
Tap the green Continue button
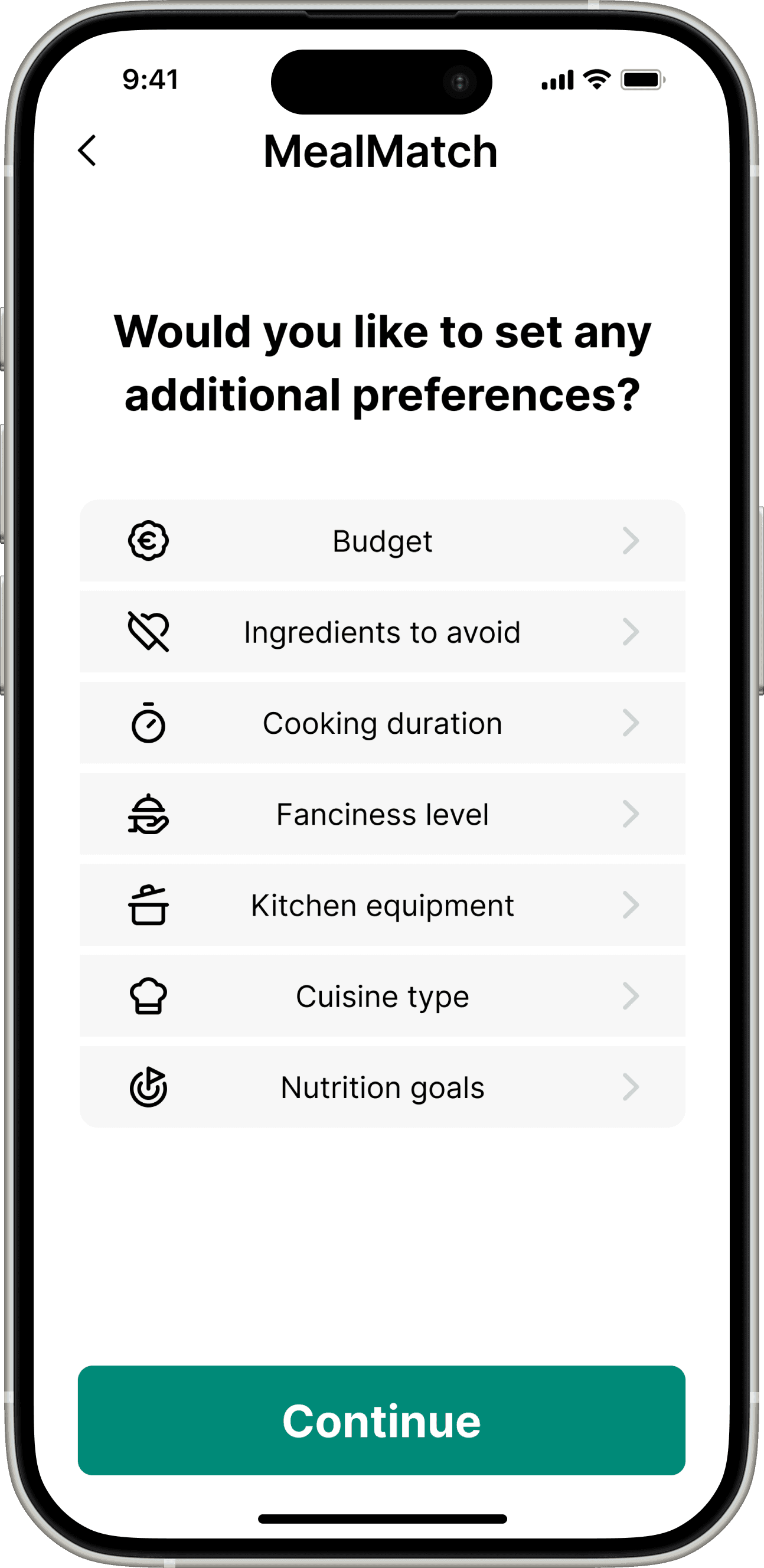[381, 1420]
